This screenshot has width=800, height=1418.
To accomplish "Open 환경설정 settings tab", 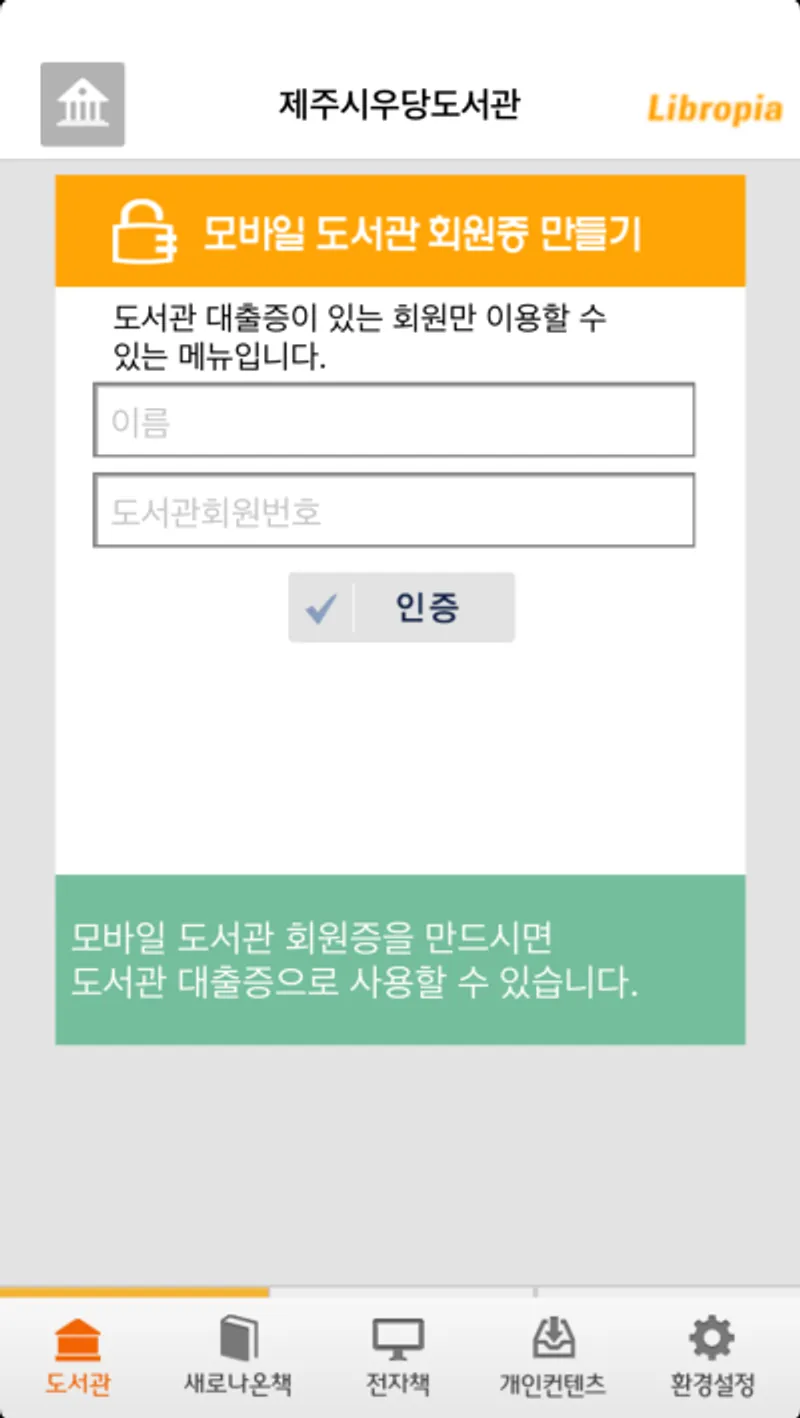I will (x=712, y=1357).
